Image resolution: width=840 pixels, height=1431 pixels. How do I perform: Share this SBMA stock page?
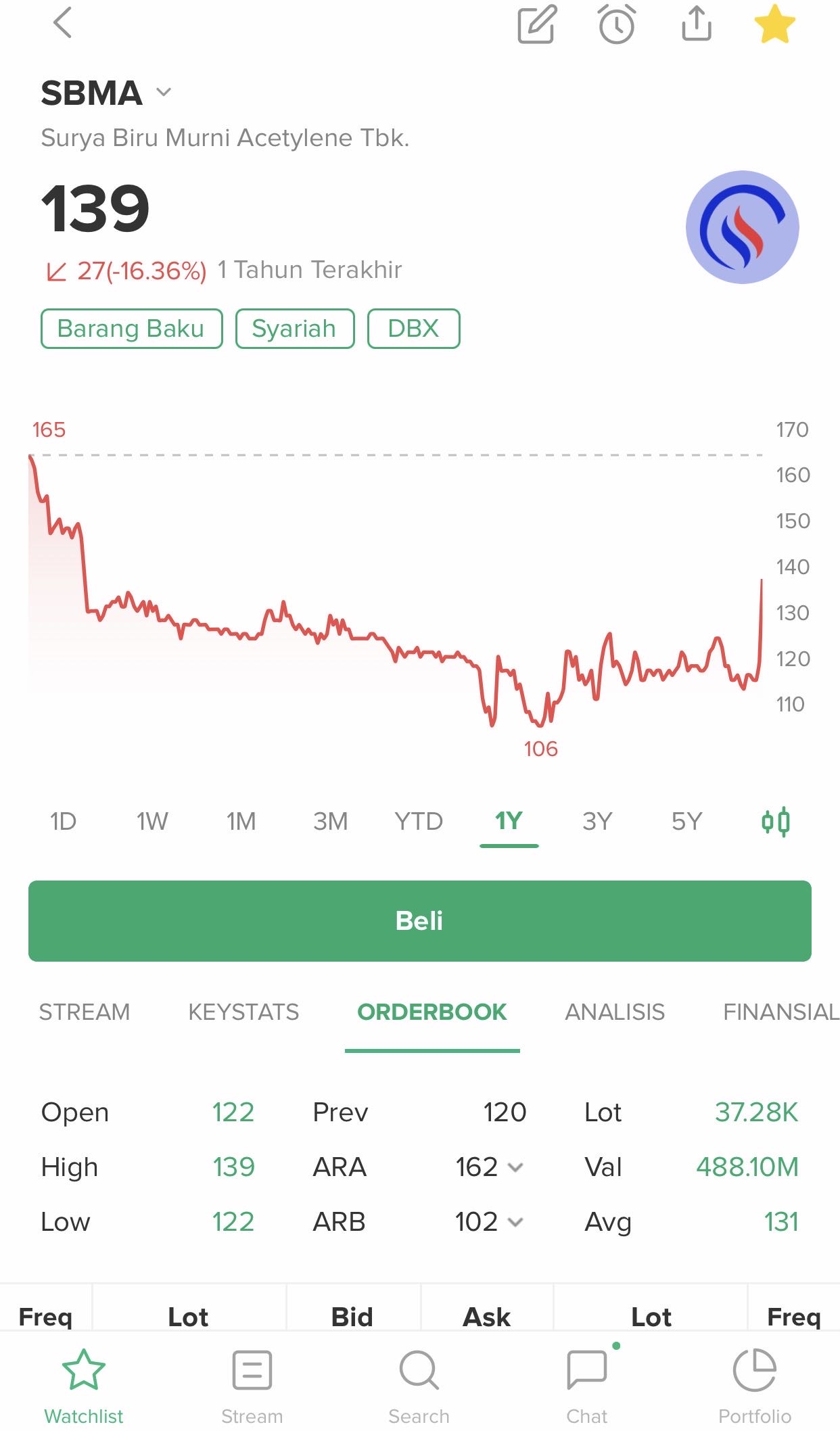point(696,23)
